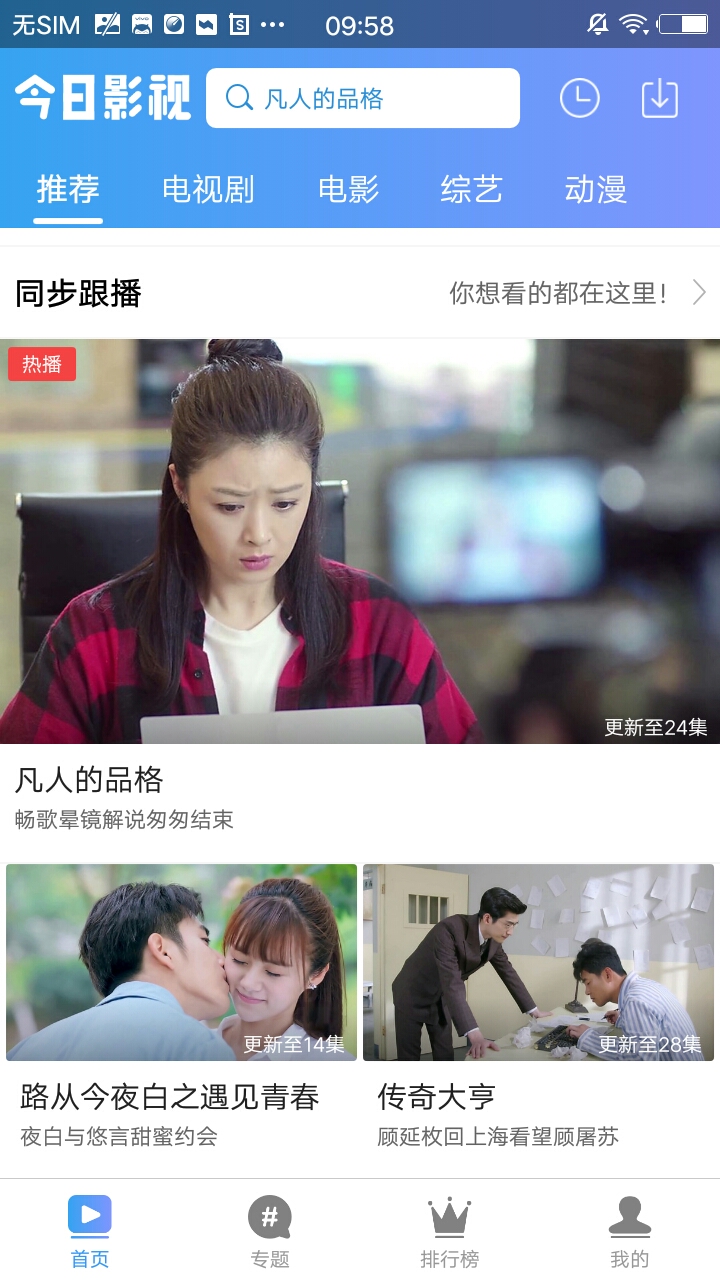Open the search box showing 凡人的品格
Viewport: 720px width, 1280px height.
click(362, 98)
